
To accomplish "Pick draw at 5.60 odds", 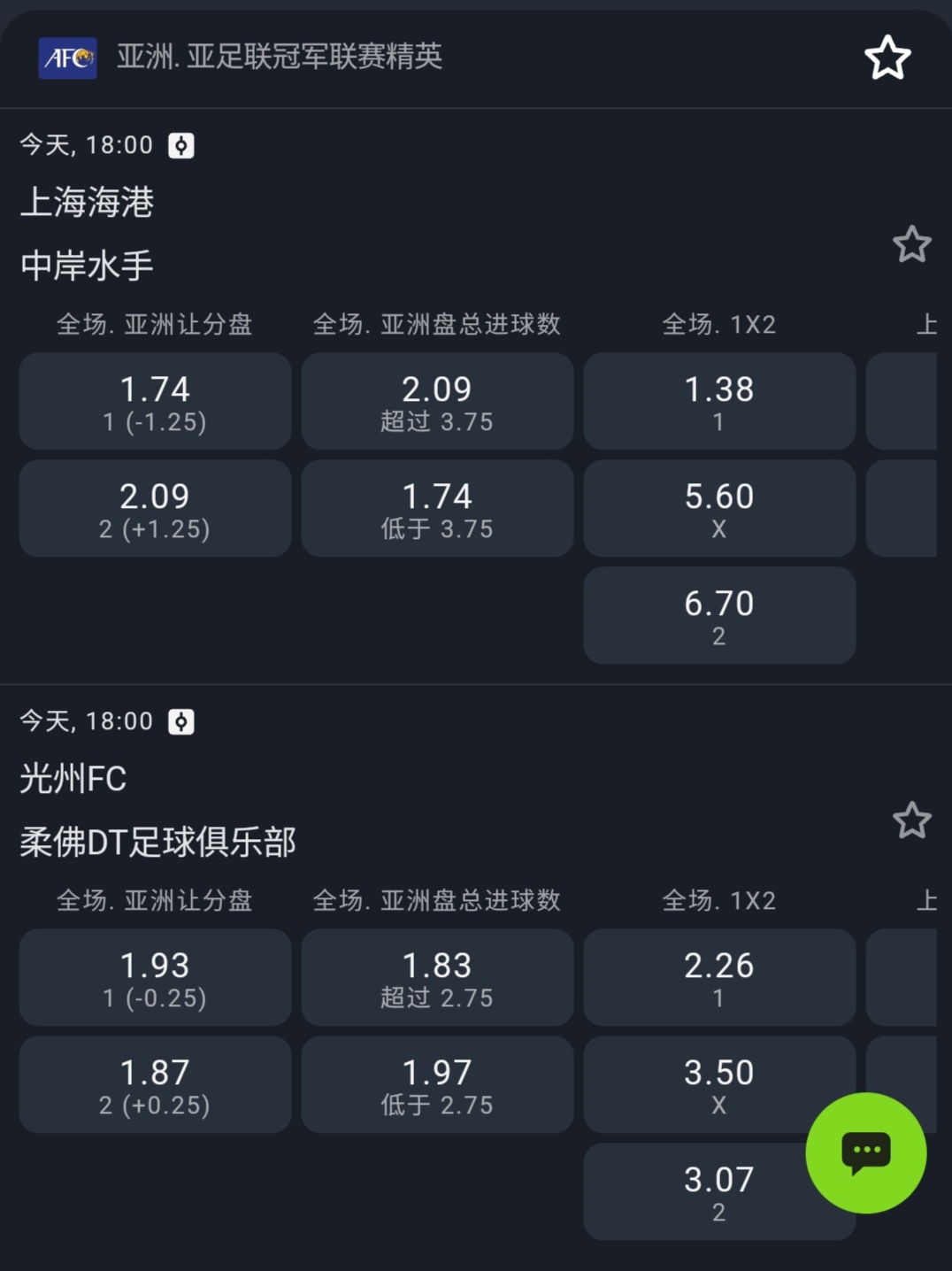I will pos(719,508).
